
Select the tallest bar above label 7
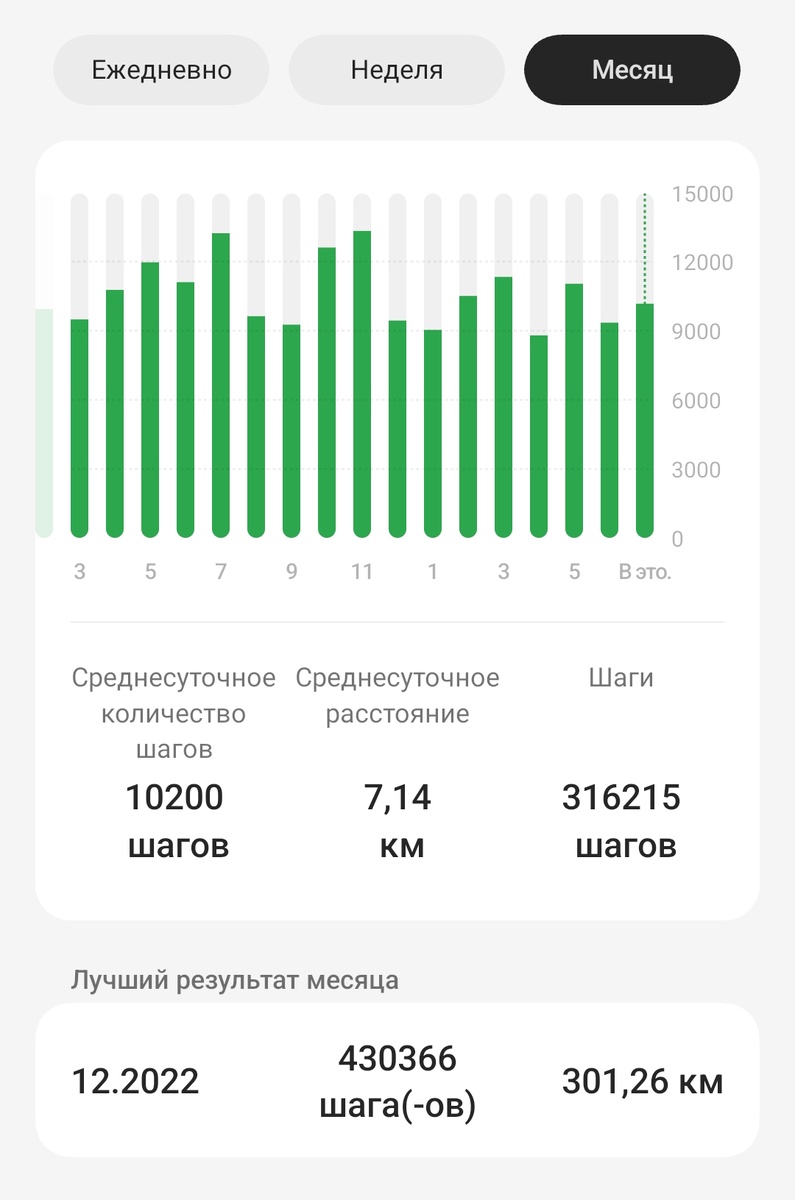(220, 380)
